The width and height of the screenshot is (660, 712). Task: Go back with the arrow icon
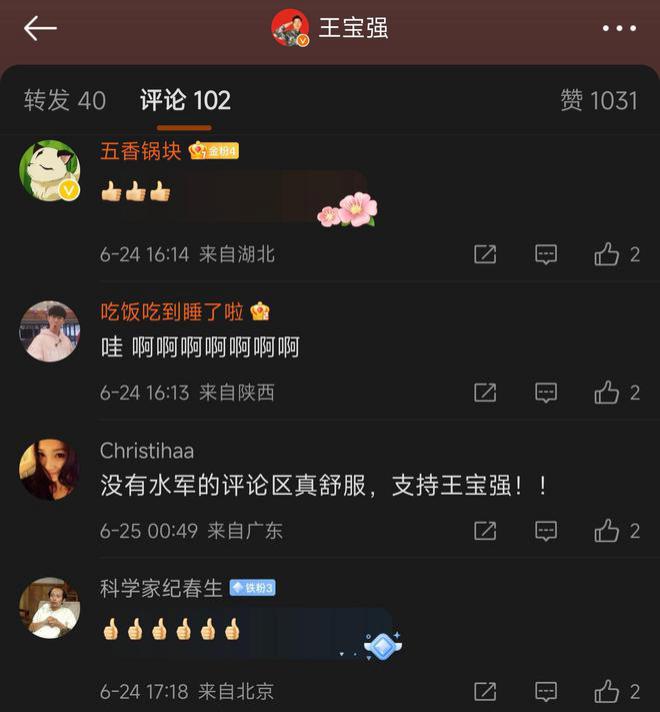(40, 28)
